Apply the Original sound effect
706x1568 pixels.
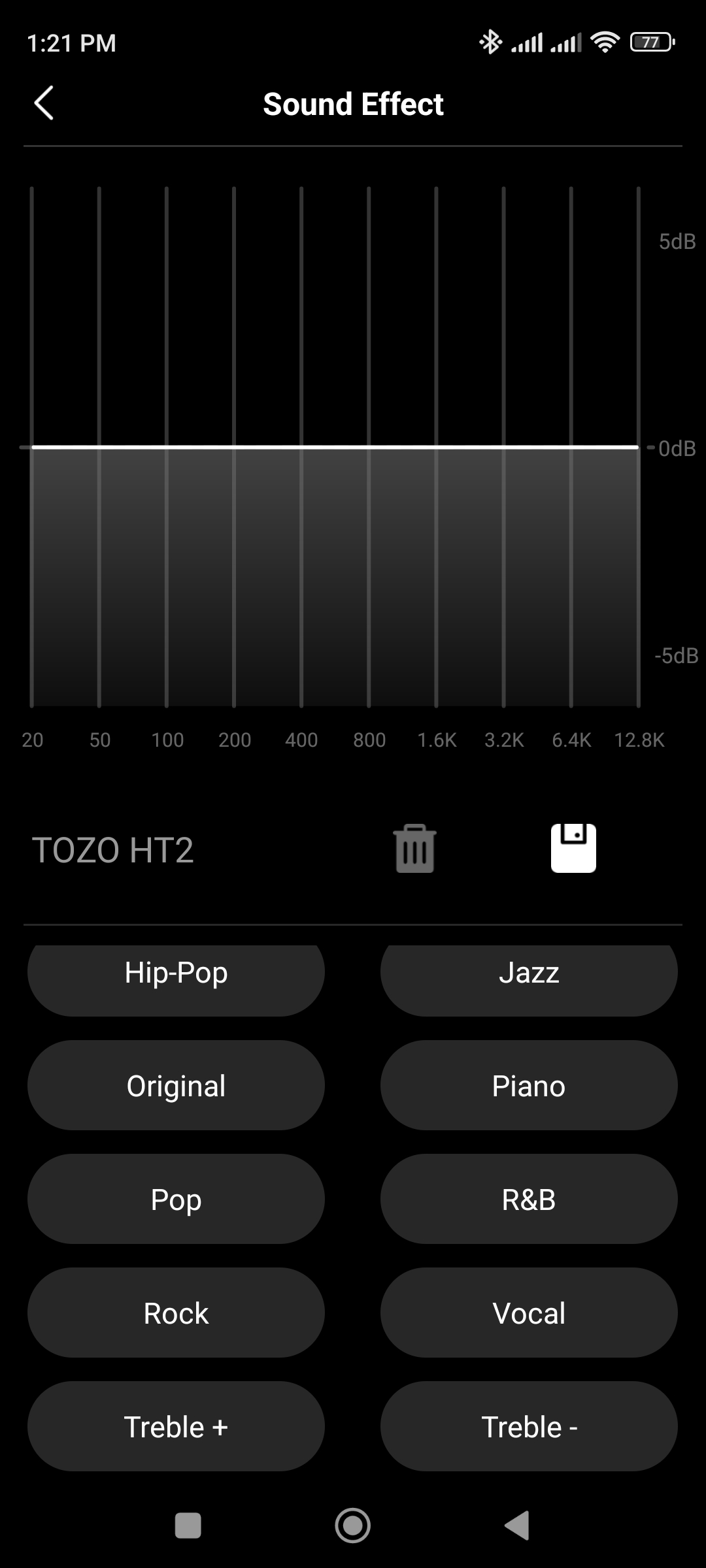click(x=175, y=1086)
